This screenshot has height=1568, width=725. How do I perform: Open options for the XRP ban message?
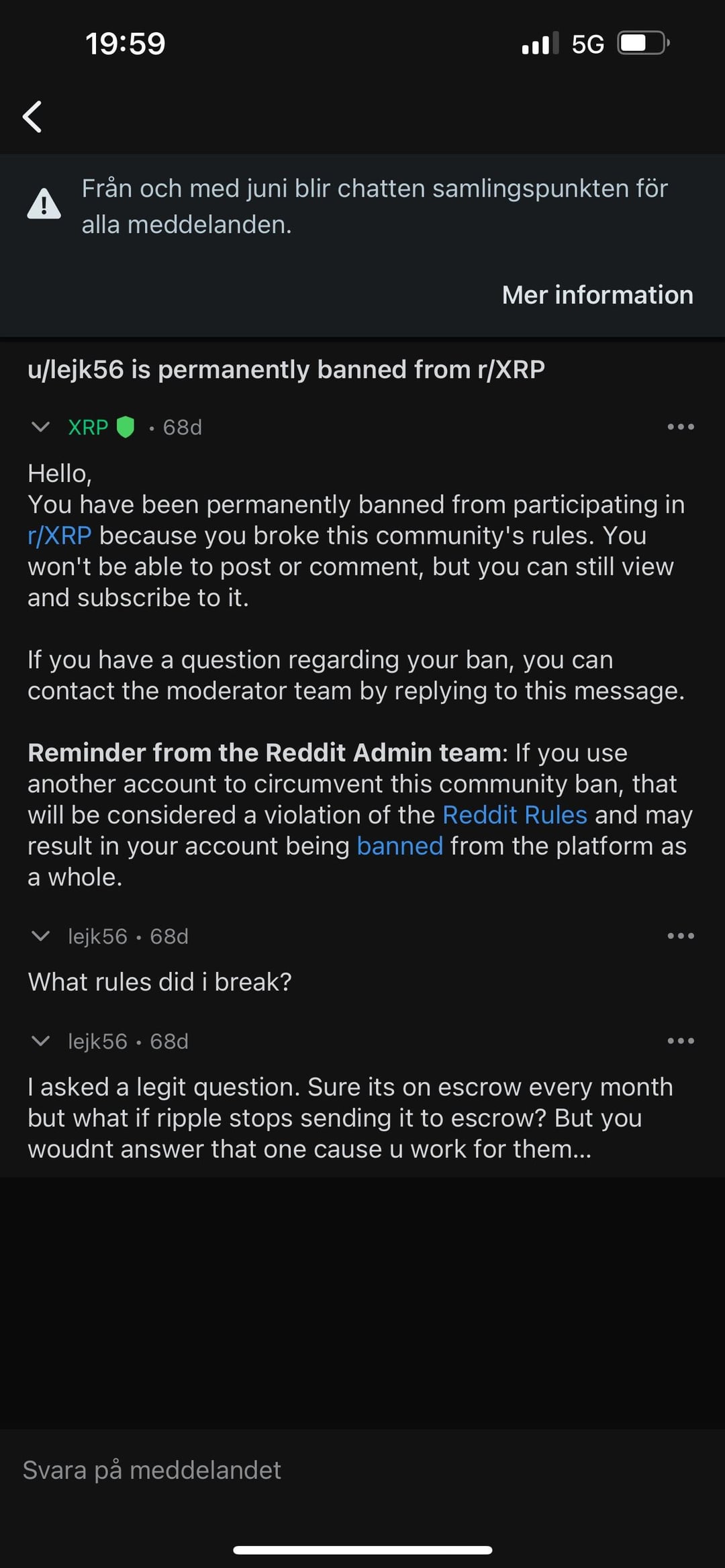[681, 427]
